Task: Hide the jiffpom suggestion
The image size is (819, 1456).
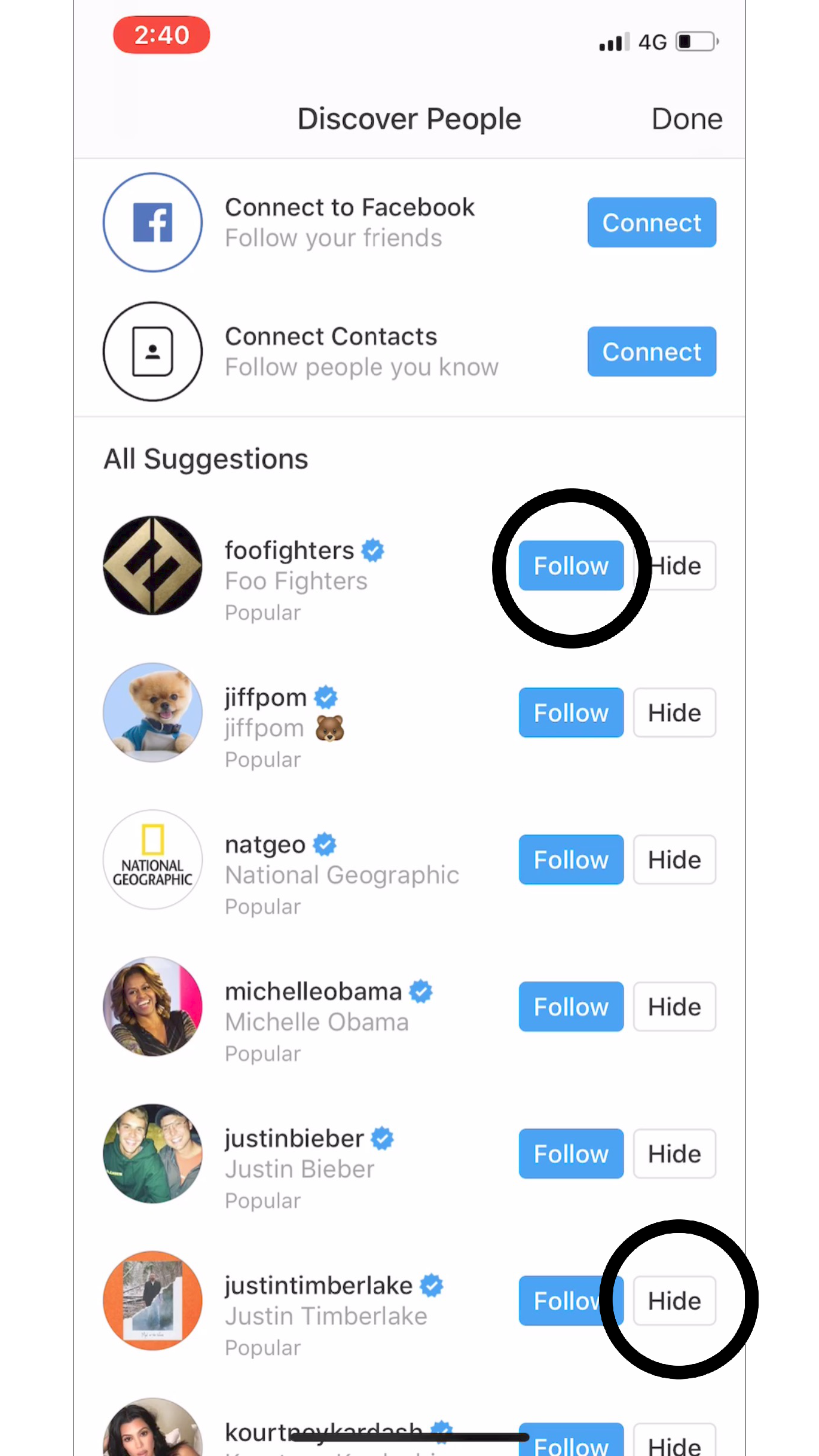Action: (x=674, y=712)
